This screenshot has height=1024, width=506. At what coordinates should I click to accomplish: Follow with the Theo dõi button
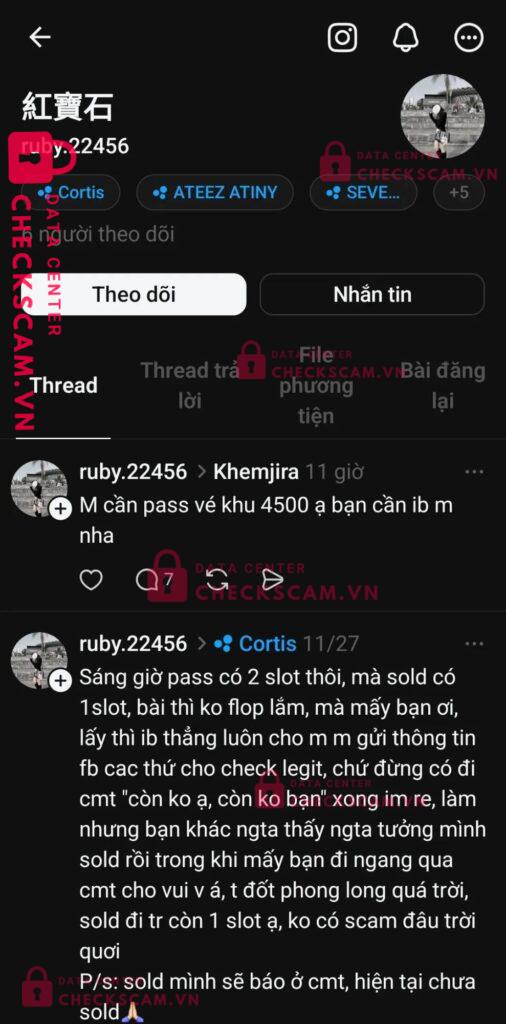click(x=134, y=295)
